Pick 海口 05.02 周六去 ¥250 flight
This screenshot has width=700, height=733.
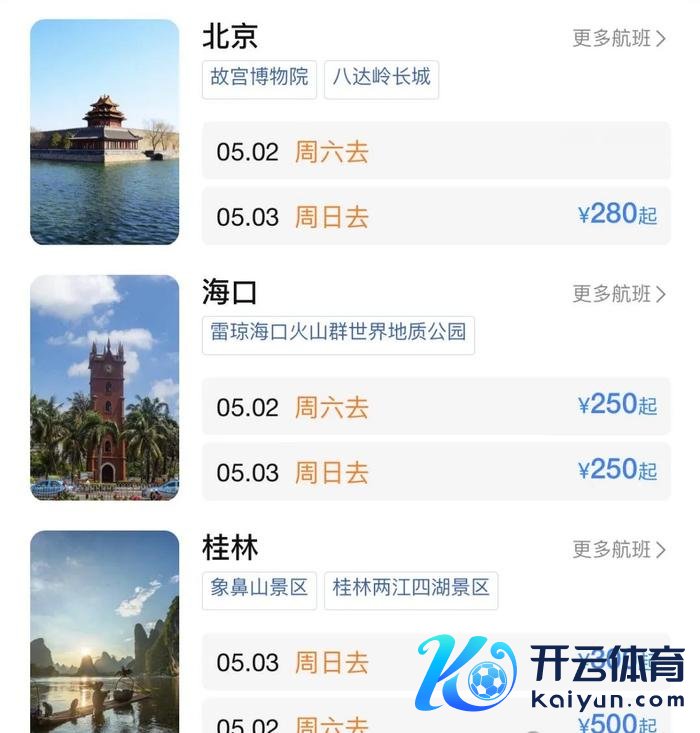(x=436, y=406)
